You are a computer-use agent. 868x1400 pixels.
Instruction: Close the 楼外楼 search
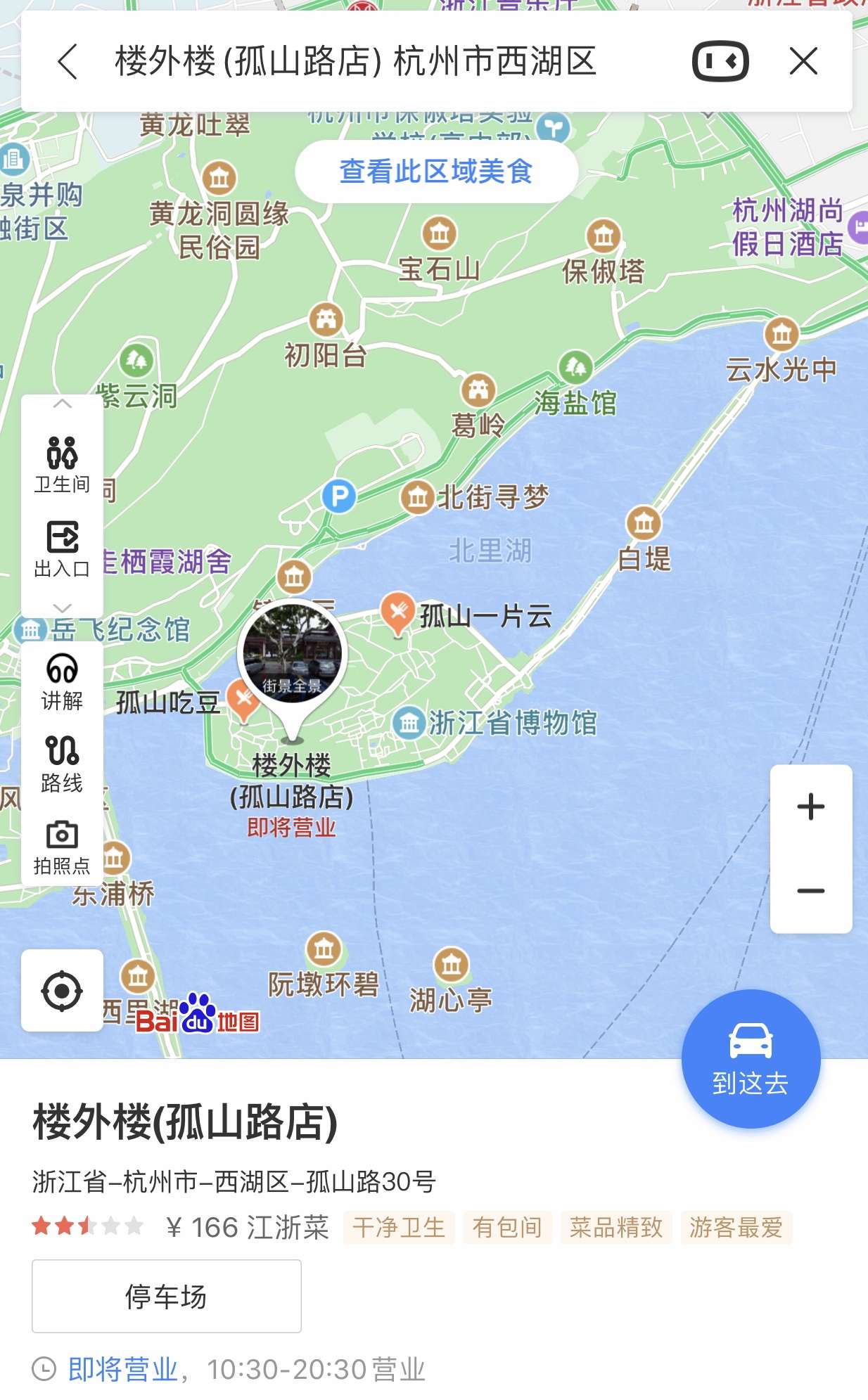point(803,61)
